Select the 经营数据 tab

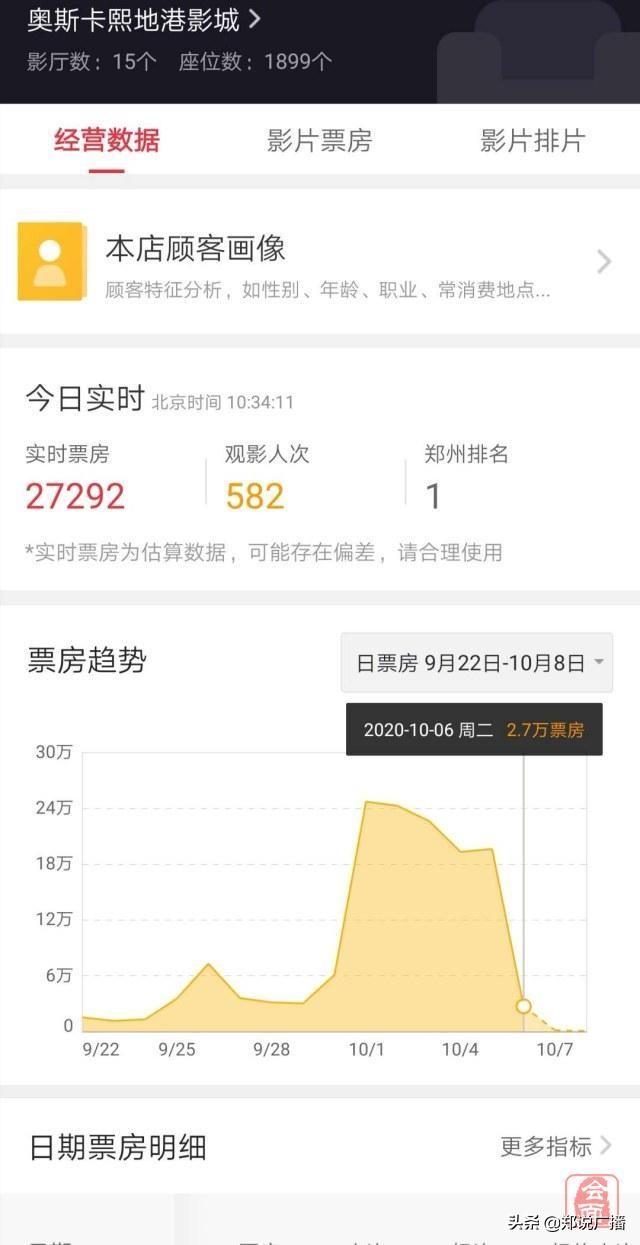[107, 141]
